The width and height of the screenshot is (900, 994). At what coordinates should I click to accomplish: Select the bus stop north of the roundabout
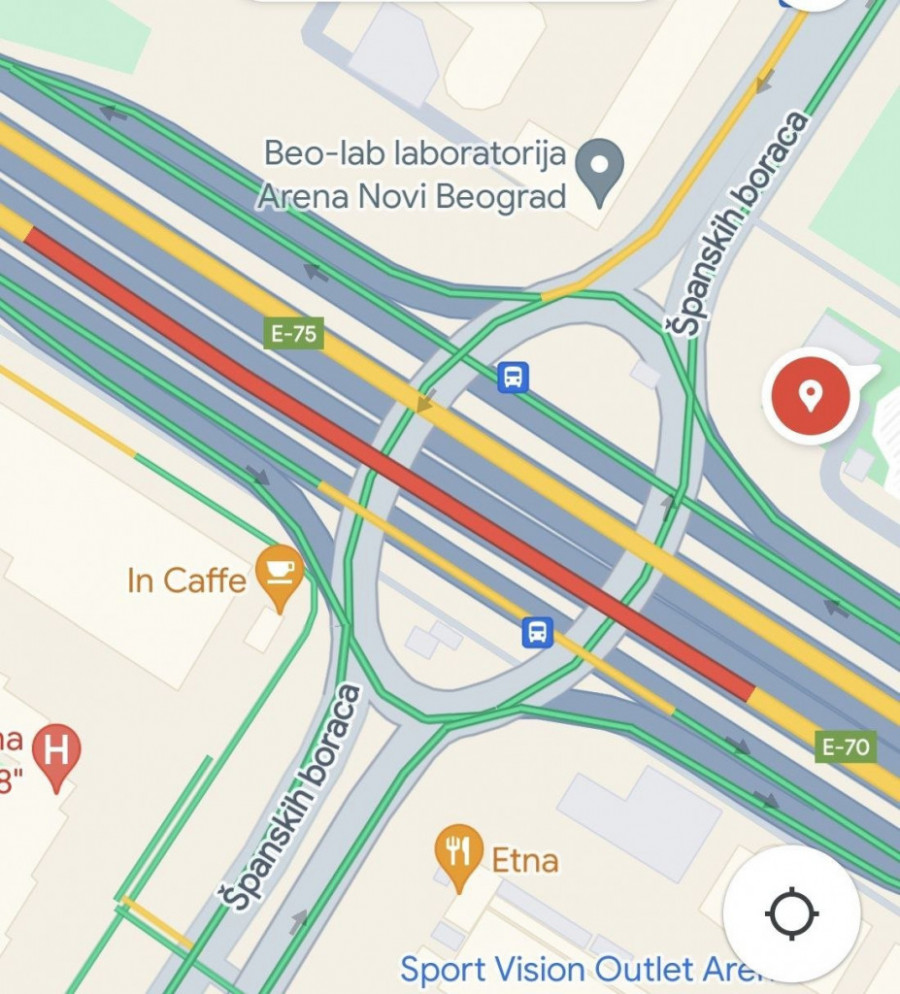pyautogui.click(x=513, y=377)
